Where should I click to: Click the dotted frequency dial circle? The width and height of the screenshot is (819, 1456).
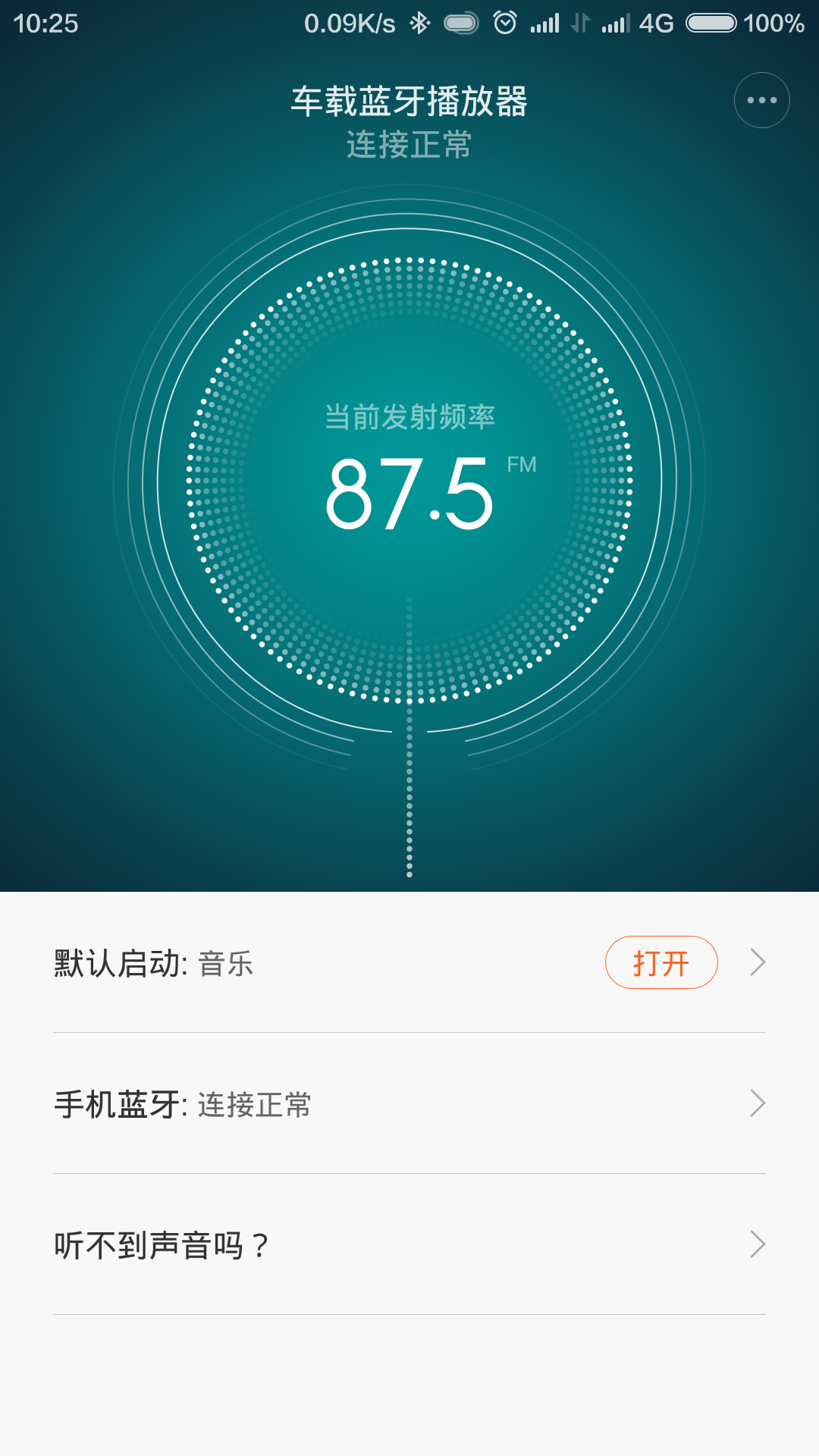click(409, 281)
